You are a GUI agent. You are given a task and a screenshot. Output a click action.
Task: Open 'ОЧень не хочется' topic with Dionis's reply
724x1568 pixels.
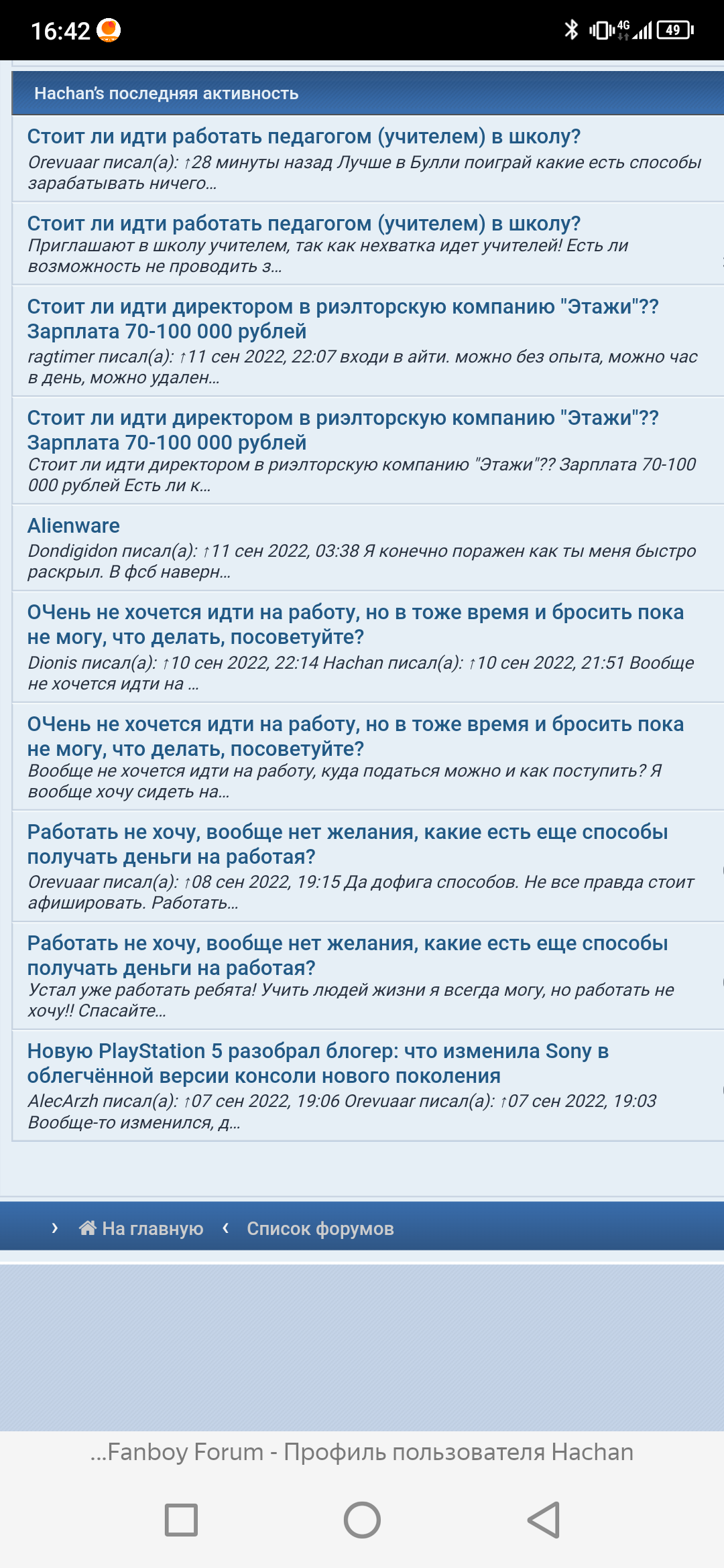coord(355,625)
